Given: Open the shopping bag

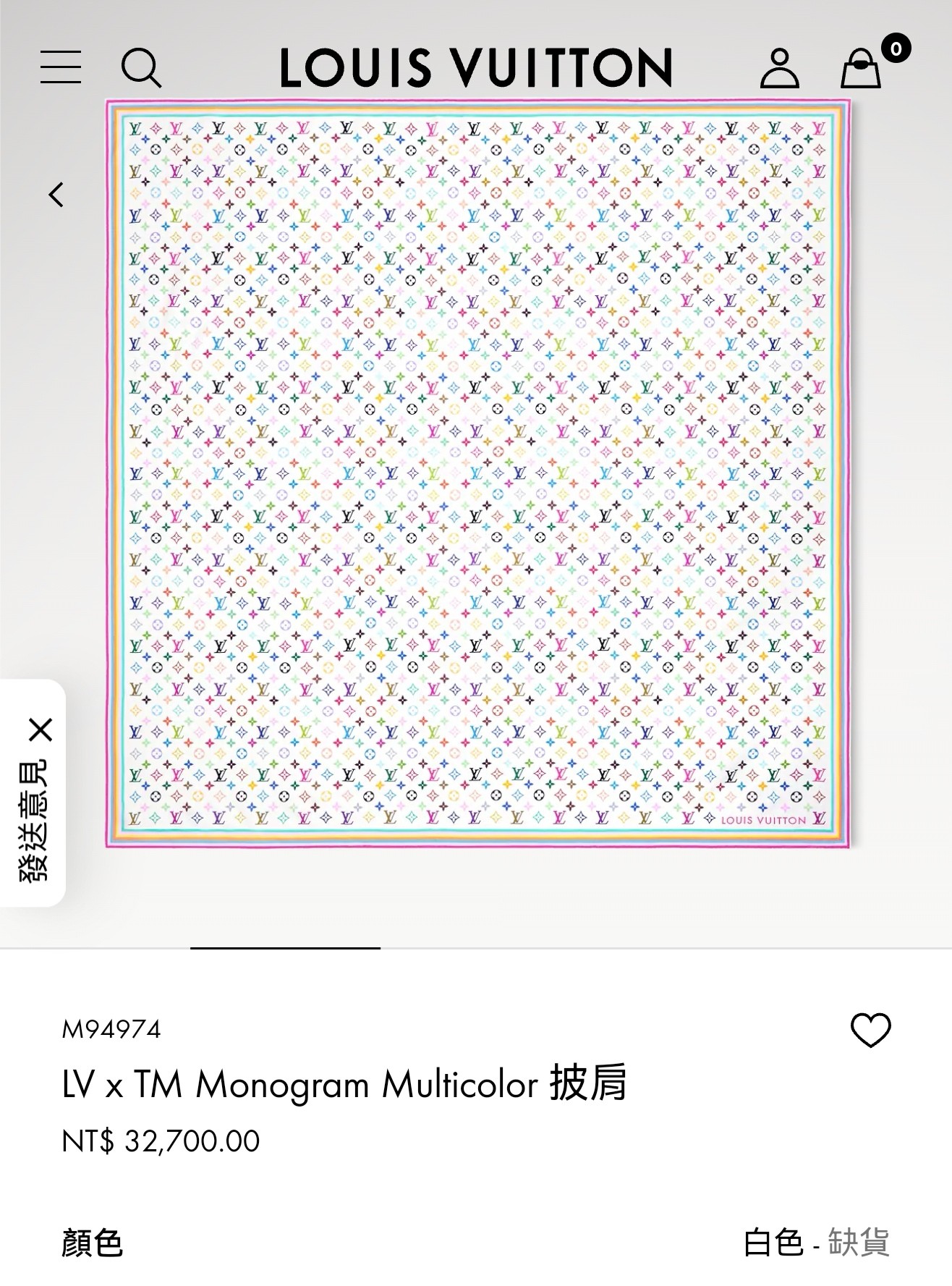Looking at the screenshot, I should [861, 69].
